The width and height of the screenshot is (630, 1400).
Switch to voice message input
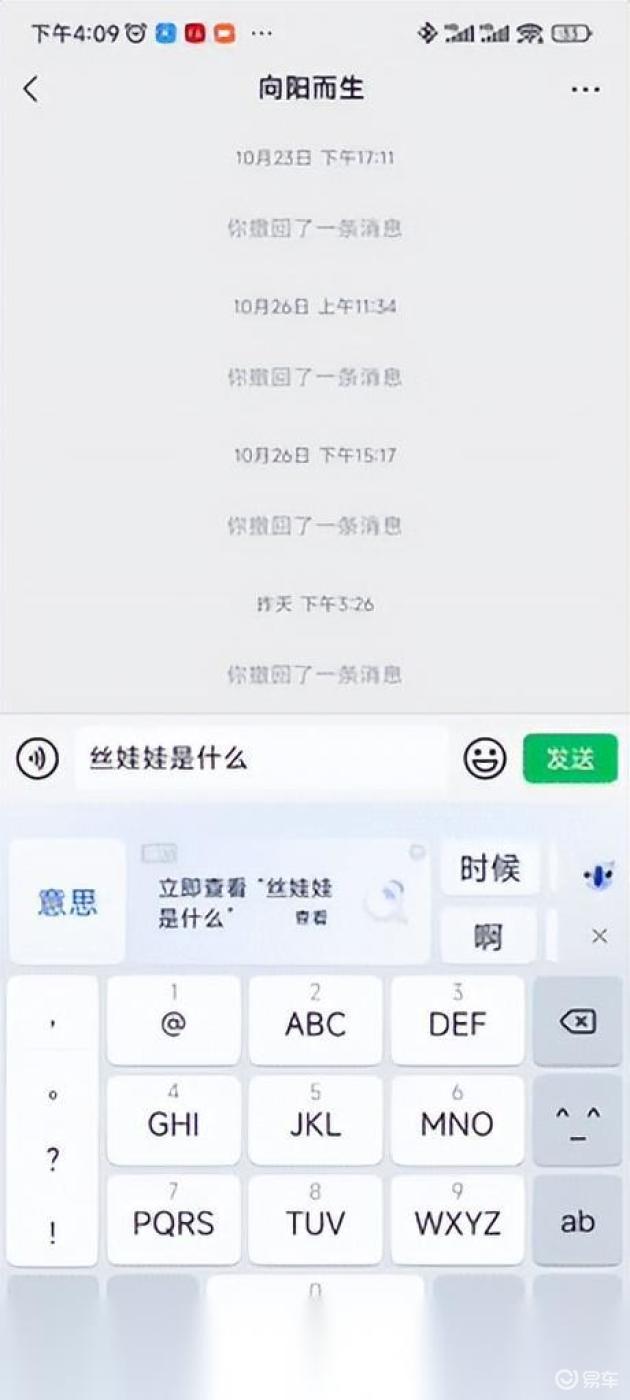37,760
